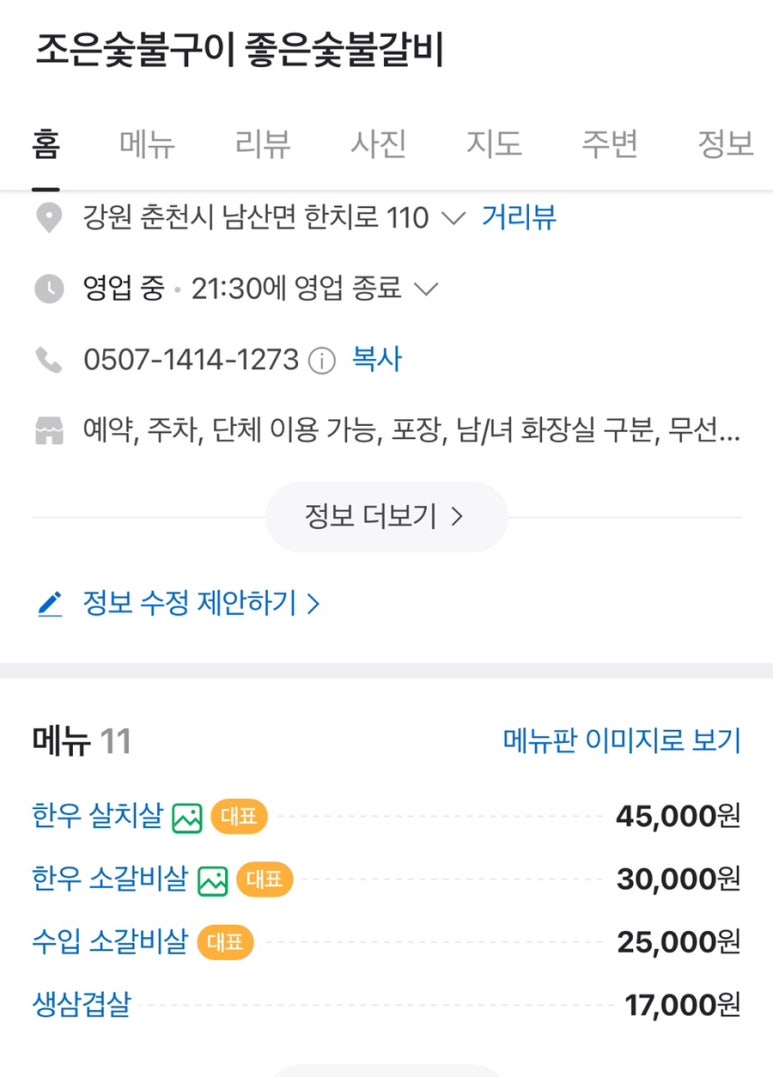Select the 수입 소갈비살 menu item

click(x=110, y=941)
